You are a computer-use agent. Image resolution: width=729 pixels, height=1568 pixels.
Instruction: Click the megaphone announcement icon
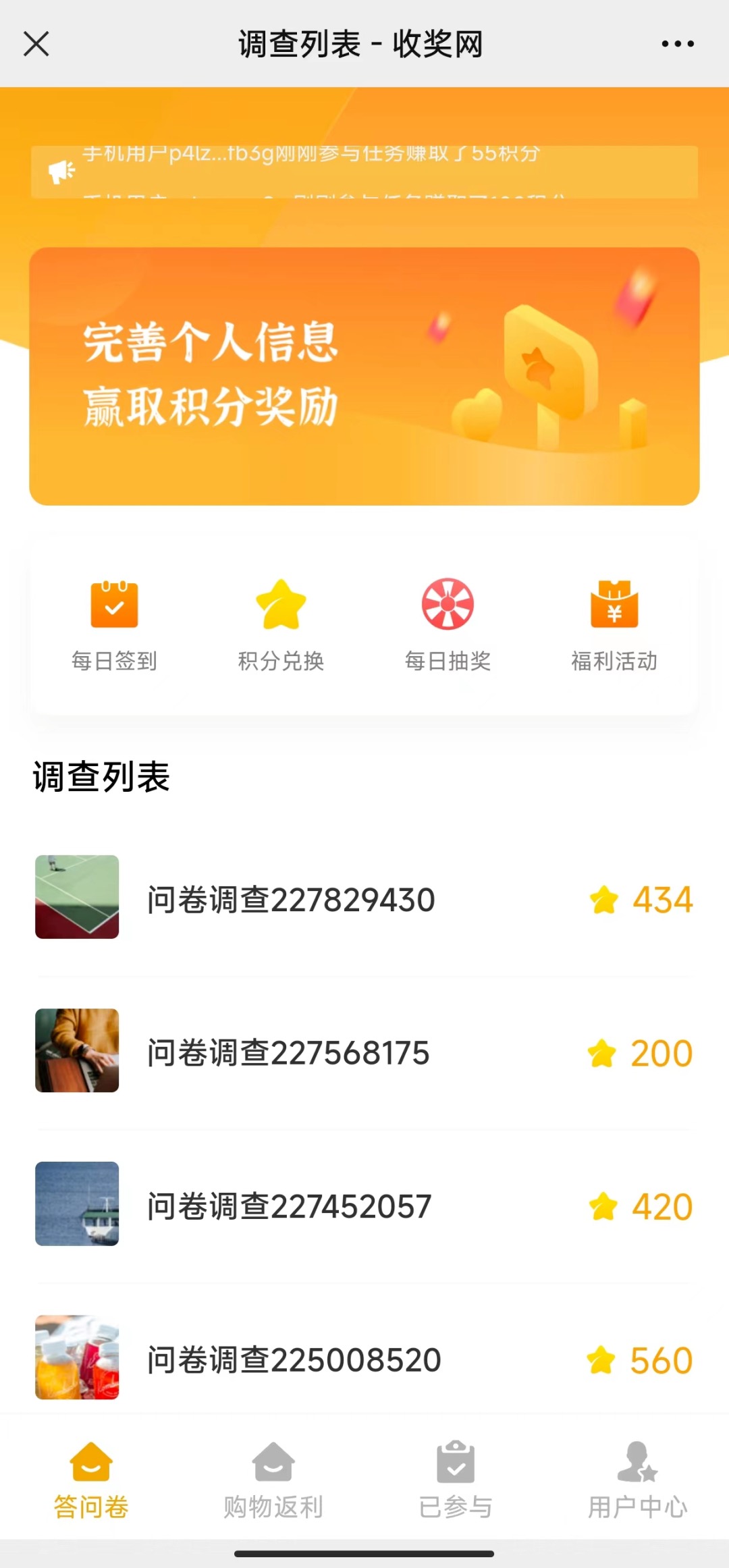point(61,171)
